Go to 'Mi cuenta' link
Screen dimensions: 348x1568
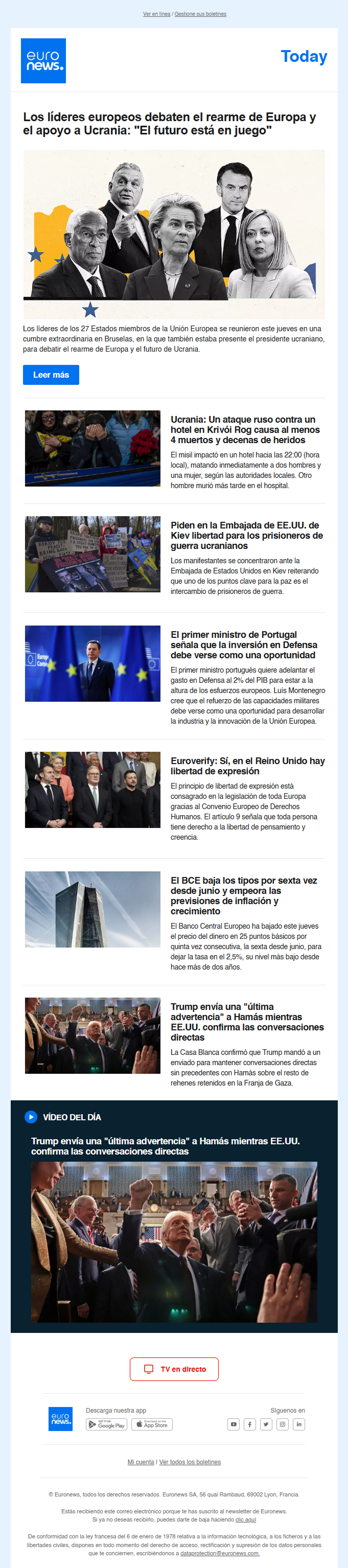click(141, 1462)
